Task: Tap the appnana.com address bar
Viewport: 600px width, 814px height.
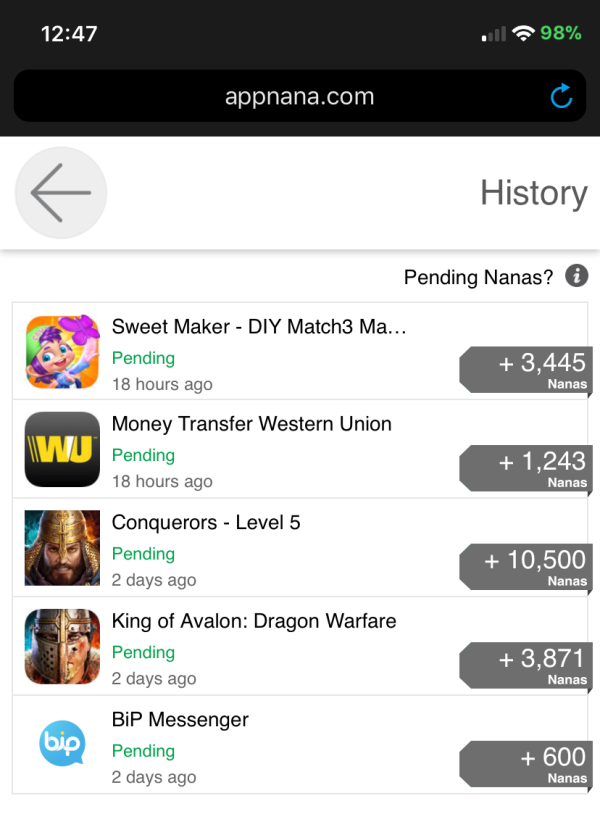Action: [x=300, y=96]
